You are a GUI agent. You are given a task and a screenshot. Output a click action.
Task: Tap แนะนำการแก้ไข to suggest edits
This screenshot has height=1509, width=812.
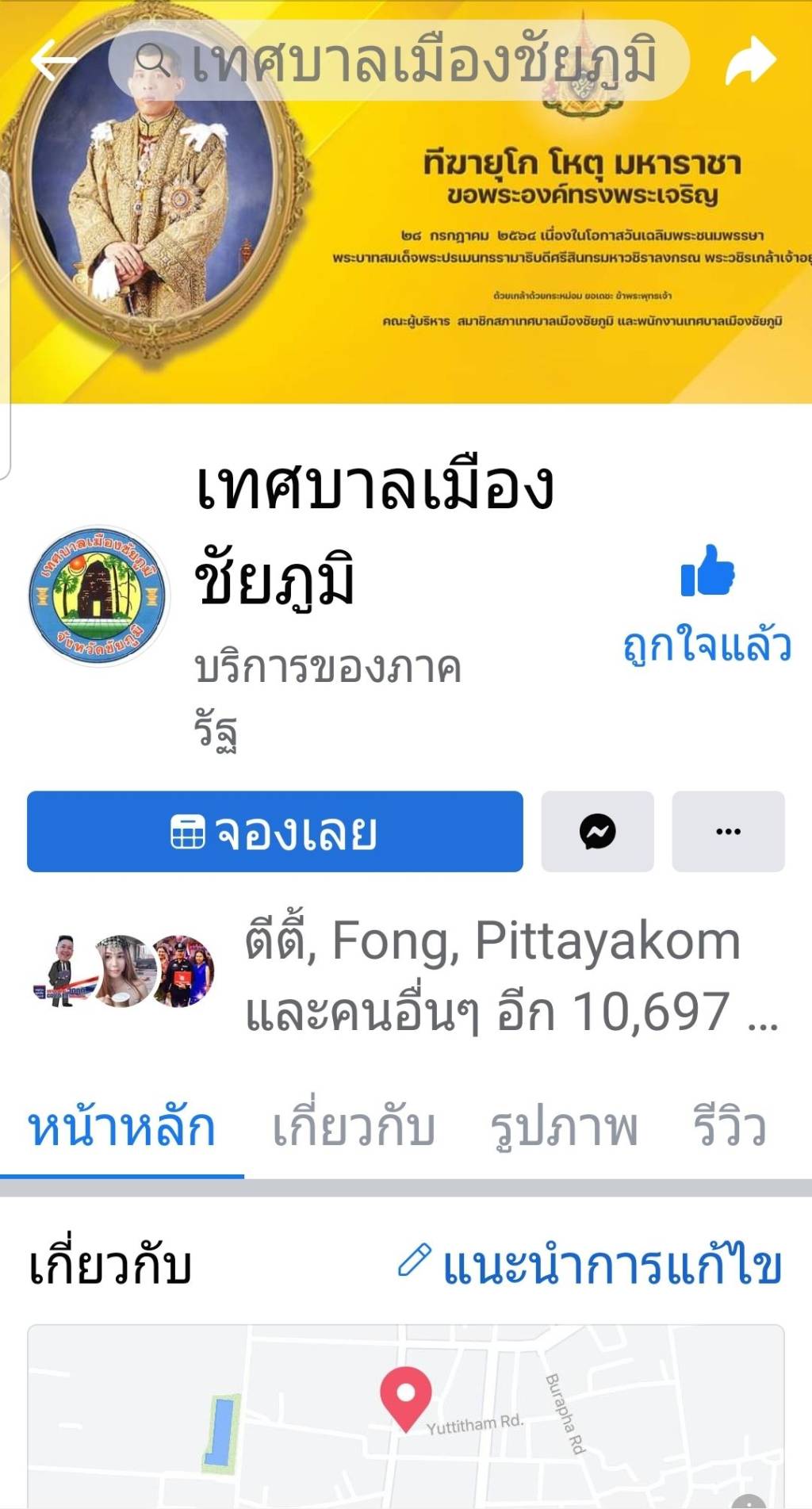click(x=592, y=1265)
